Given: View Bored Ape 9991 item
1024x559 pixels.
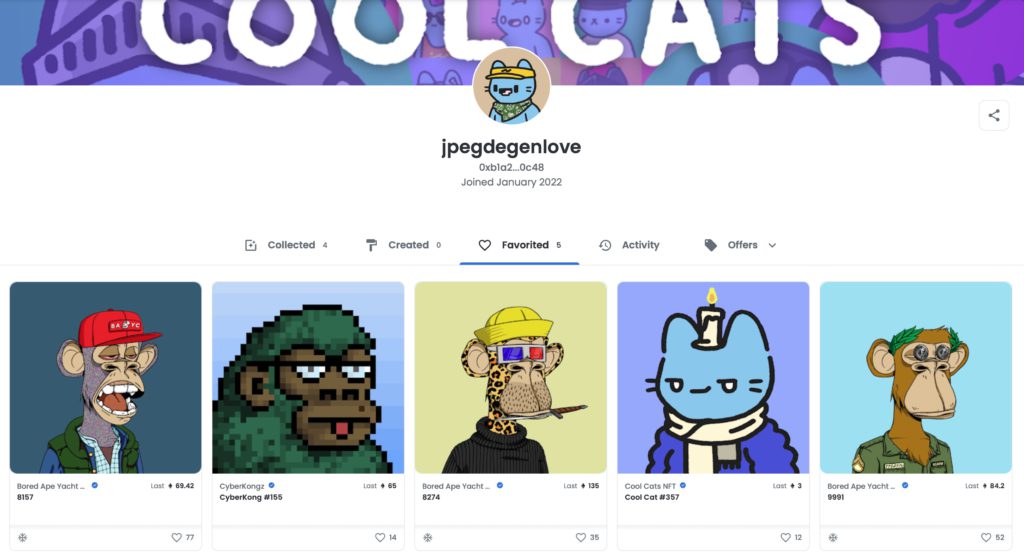Looking at the screenshot, I should pos(915,378).
